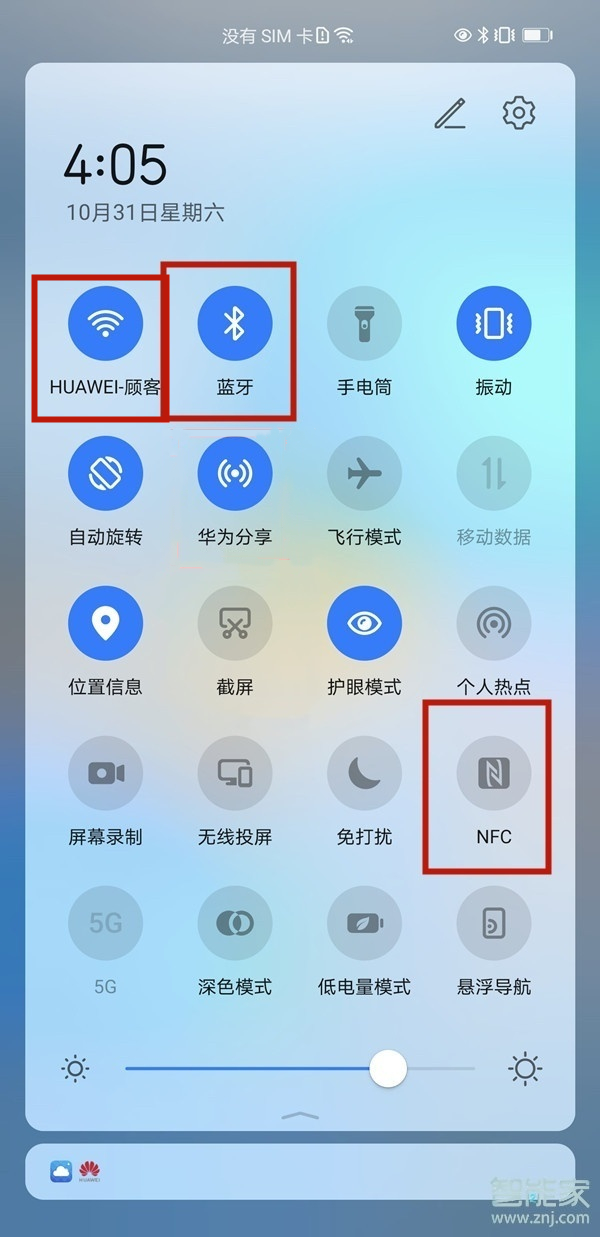Screen dimensions: 600x1237
Task: Start 屏幕录制 screen recording
Action: click(105, 773)
